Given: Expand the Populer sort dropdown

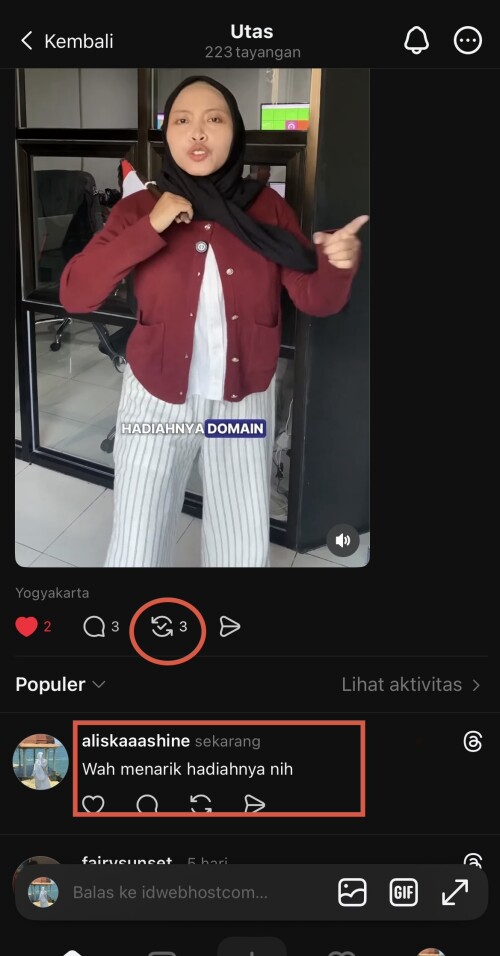Looking at the screenshot, I should click(x=60, y=684).
